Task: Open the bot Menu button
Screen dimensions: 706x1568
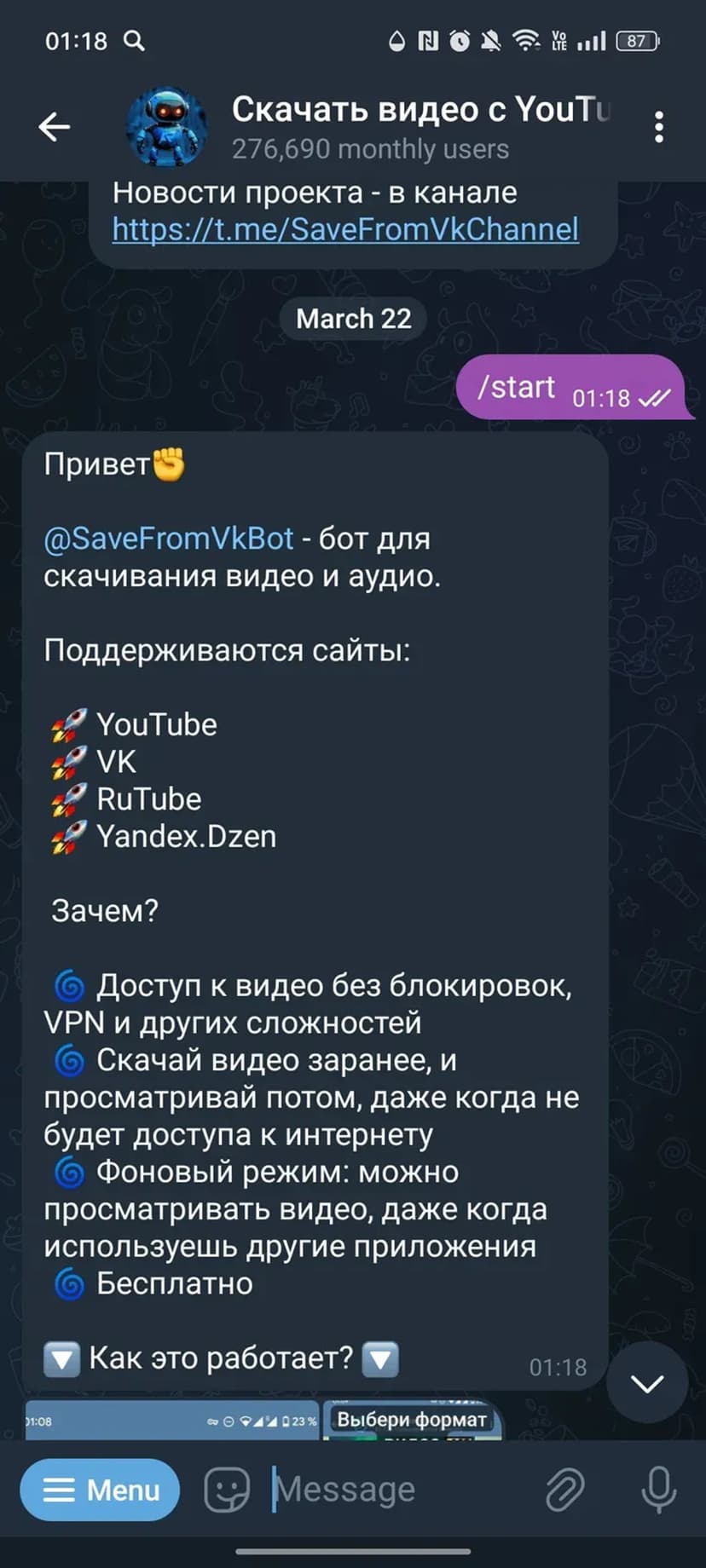Action: (101, 1490)
